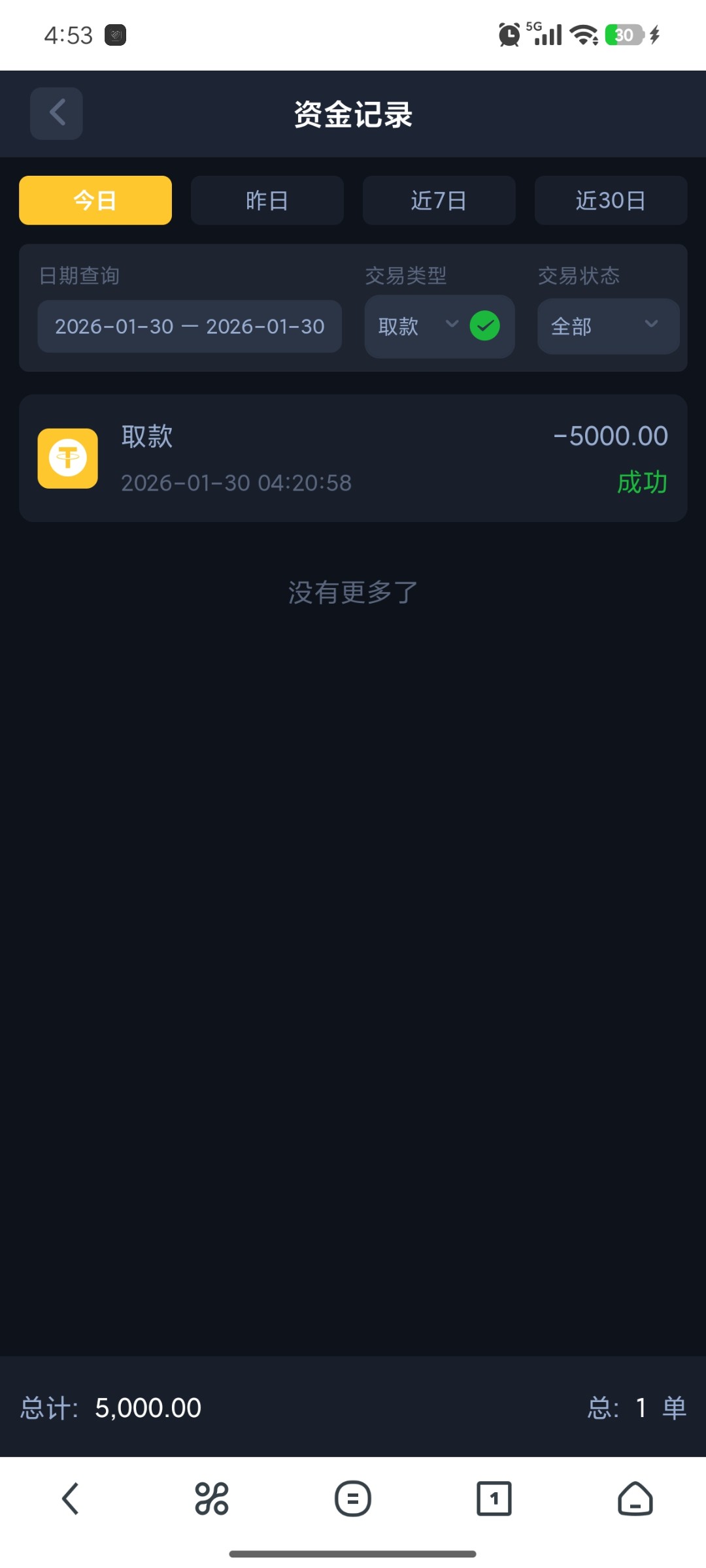The width and height of the screenshot is (706, 1568).
Task: View open browser tabs
Action: (494, 1498)
